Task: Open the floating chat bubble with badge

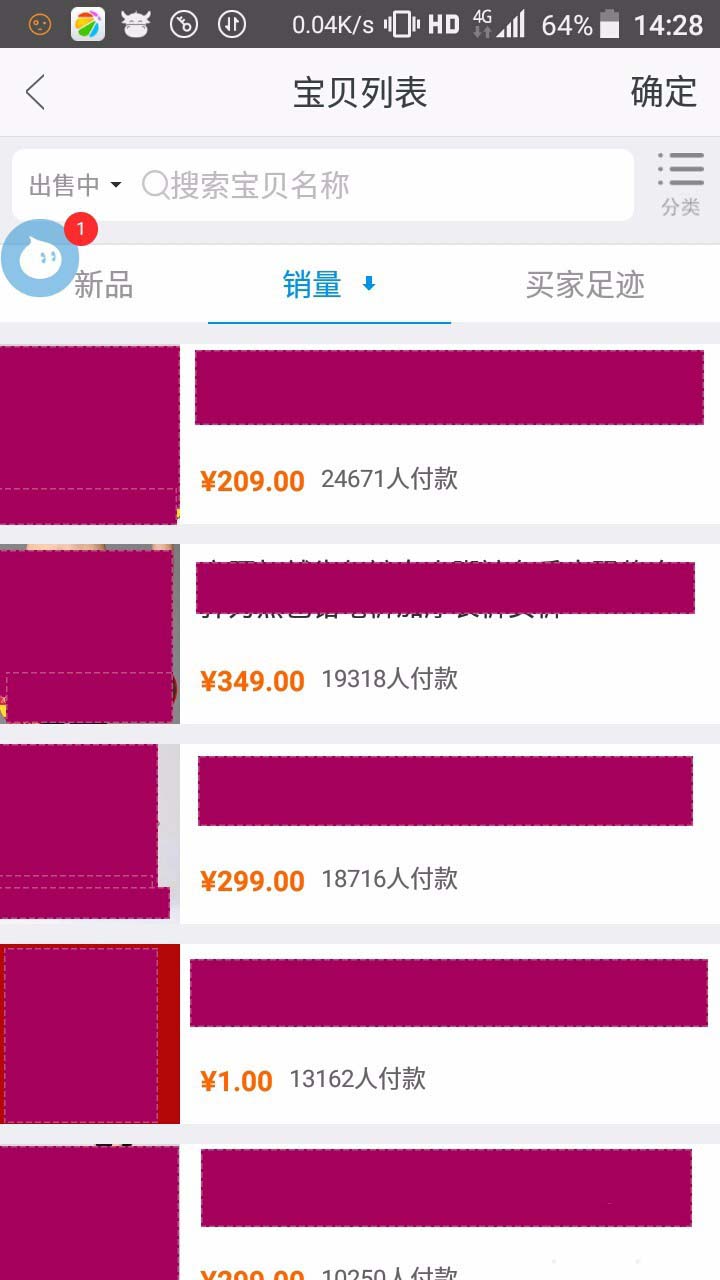Action: (40, 258)
